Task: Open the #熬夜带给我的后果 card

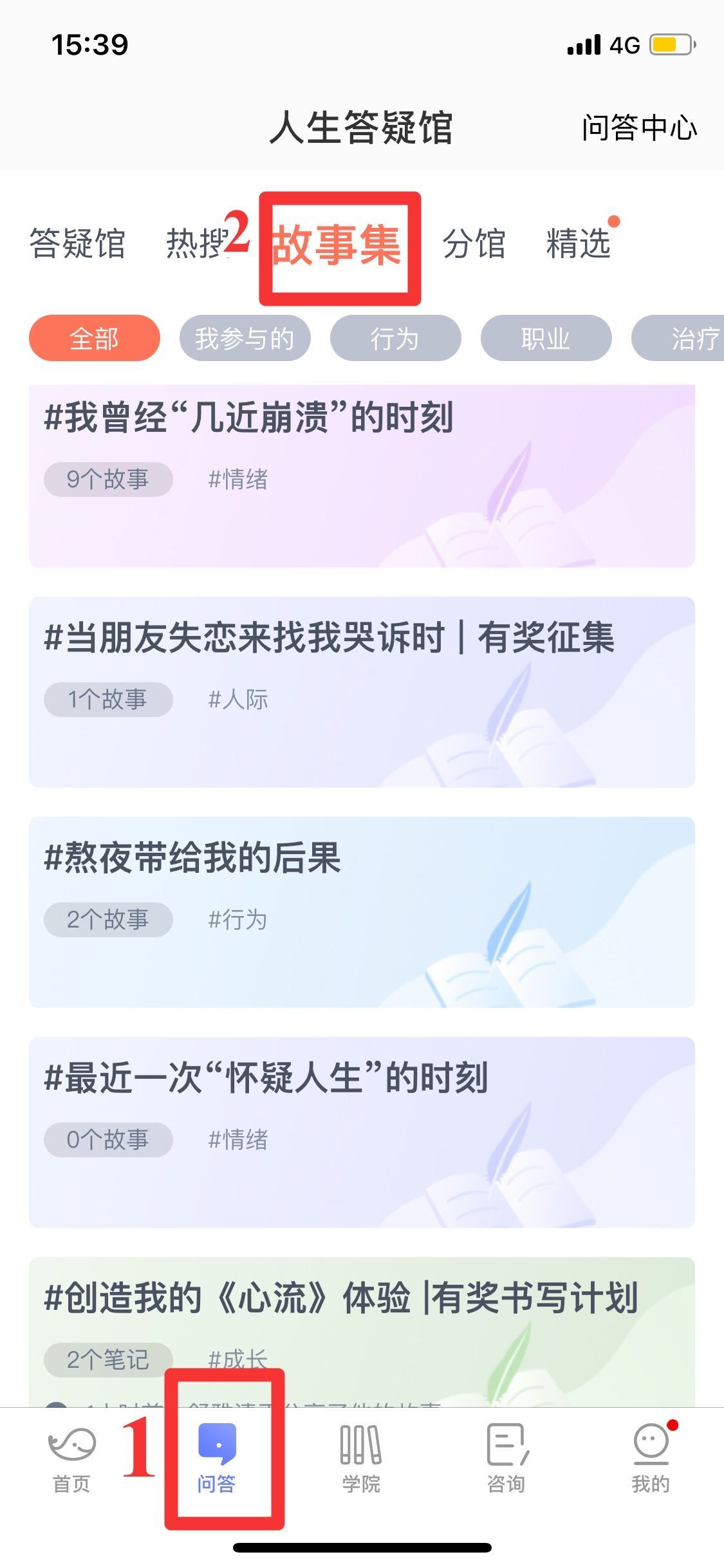Action: tap(362, 912)
